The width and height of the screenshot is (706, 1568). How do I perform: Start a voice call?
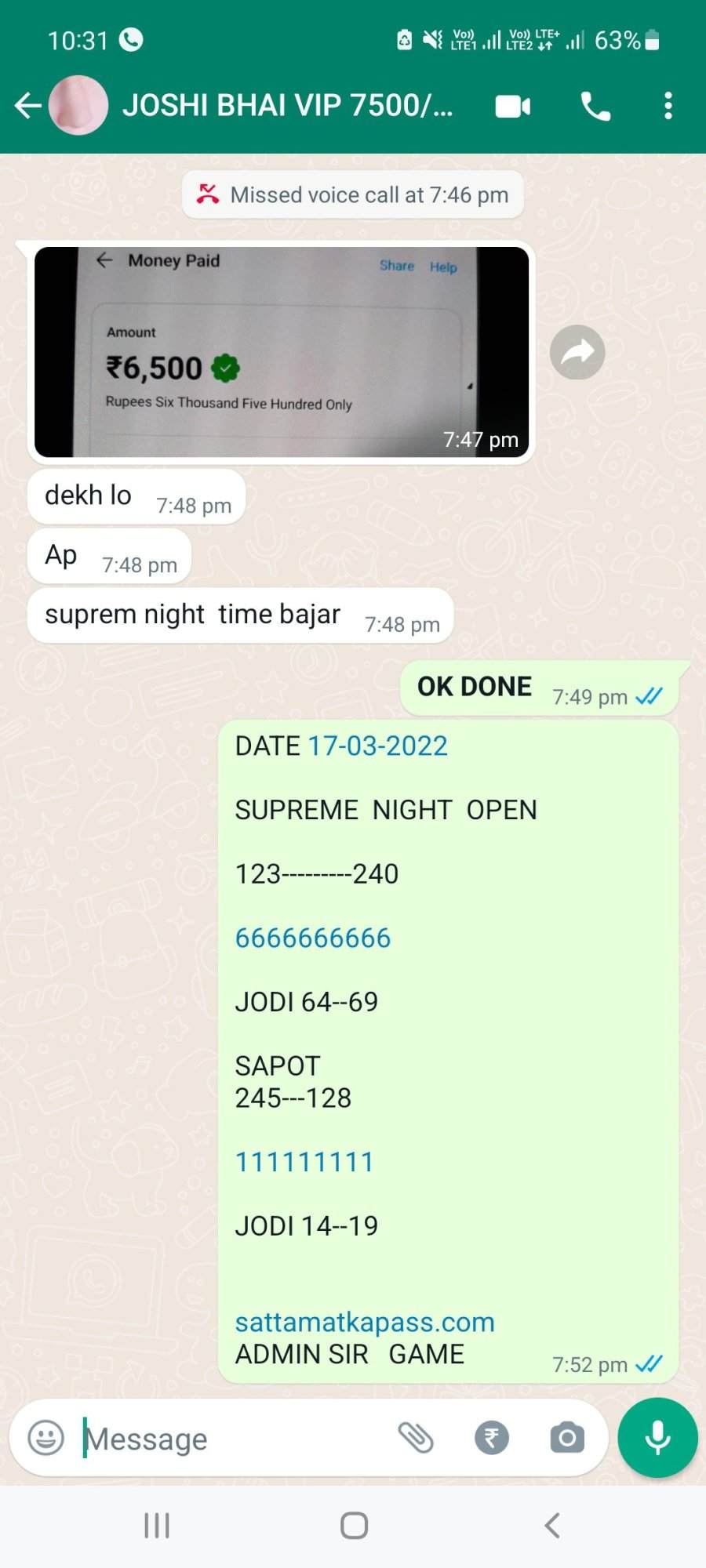pos(595,106)
